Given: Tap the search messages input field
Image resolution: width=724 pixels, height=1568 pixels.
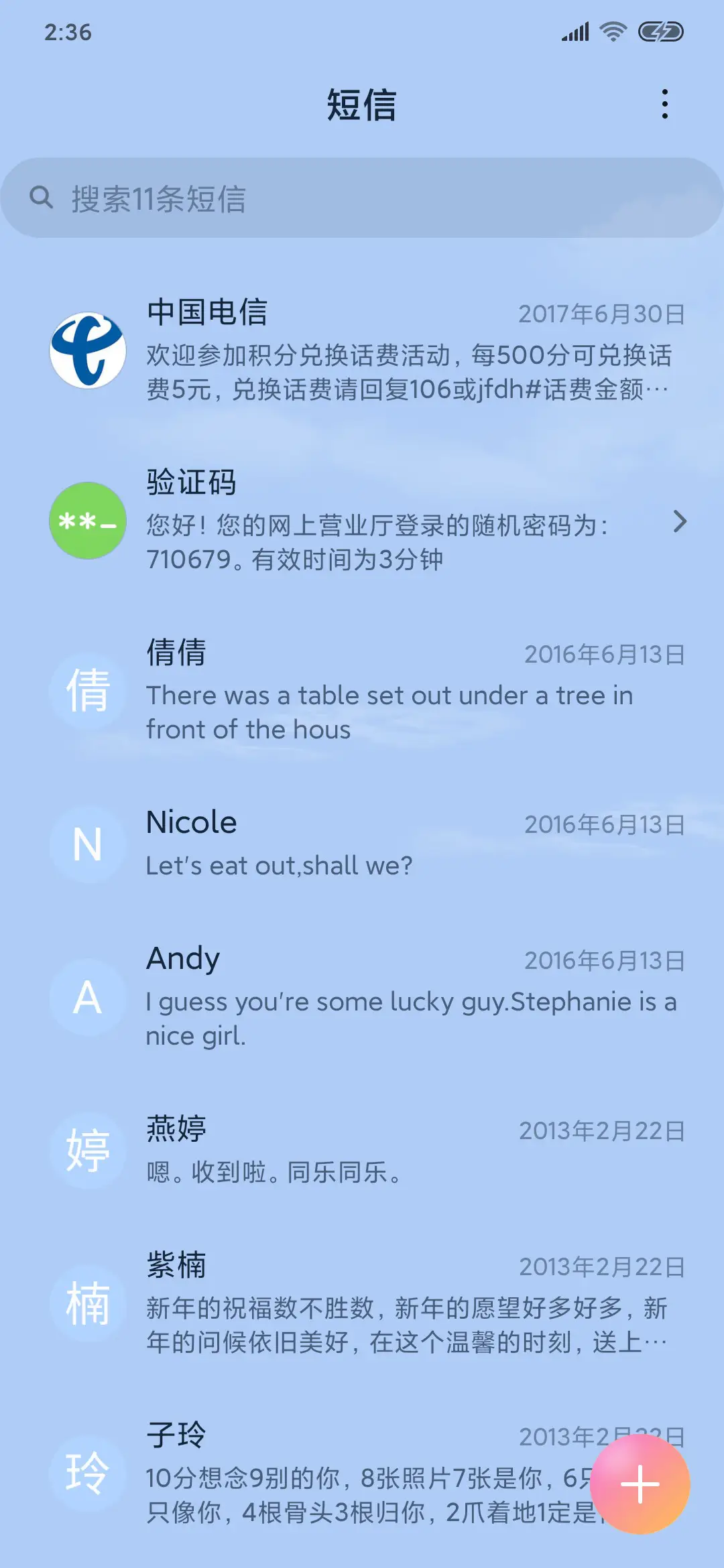Looking at the screenshot, I should tap(302, 198).
